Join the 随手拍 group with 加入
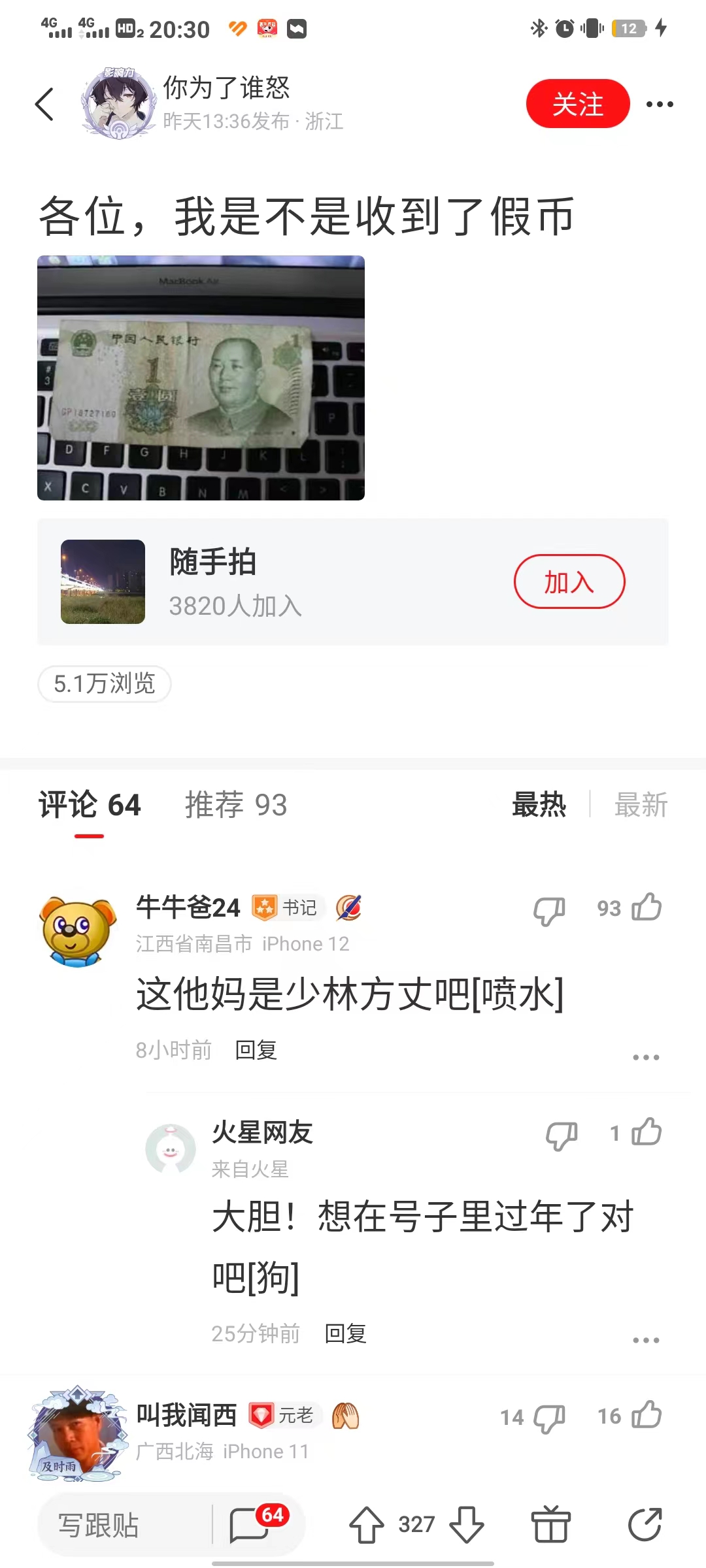Image resolution: width=706 pixels, height=1568 pixels. (x=569, y=581)
